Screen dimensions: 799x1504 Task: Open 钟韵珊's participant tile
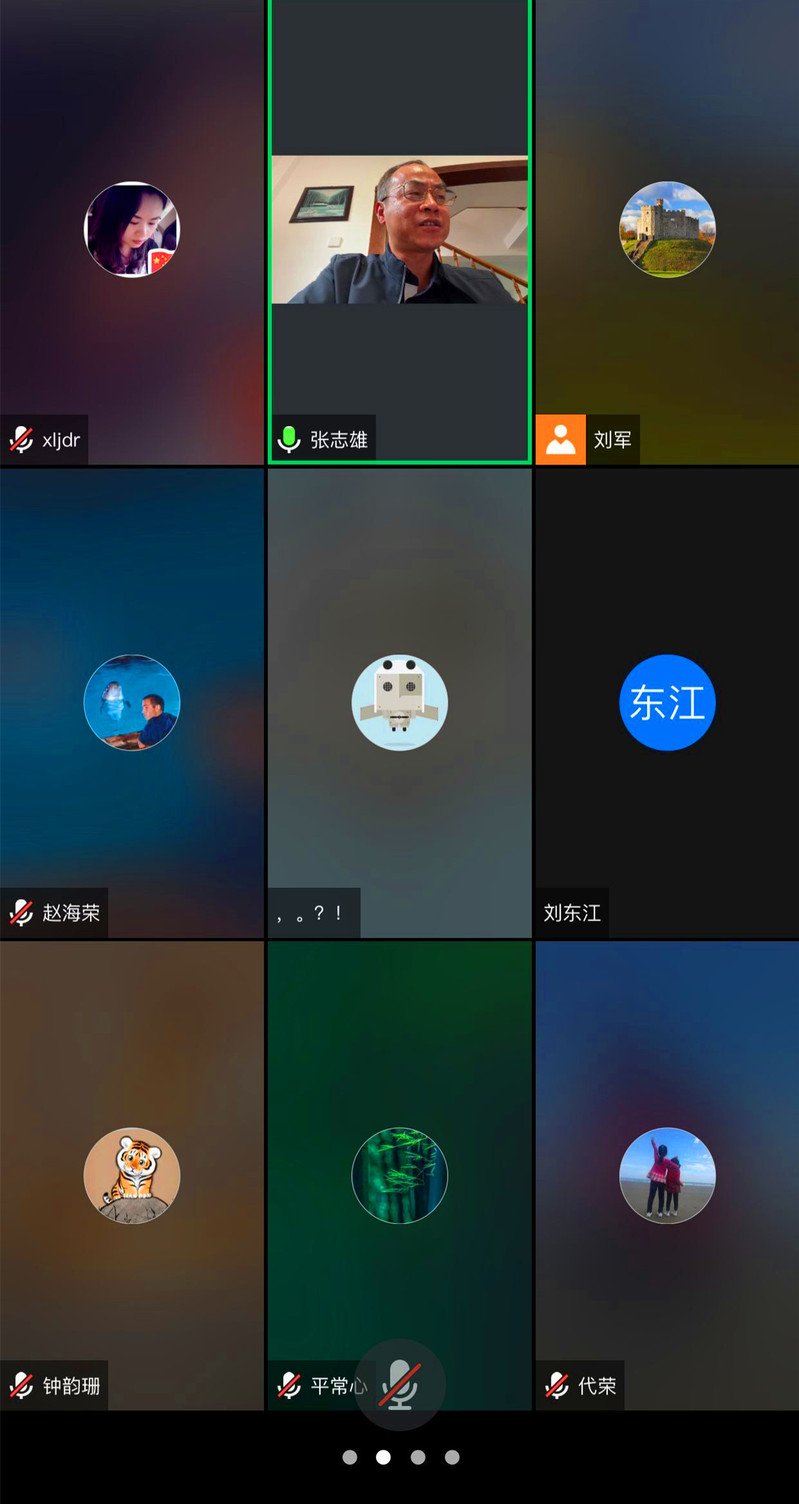click(131, 1175)
